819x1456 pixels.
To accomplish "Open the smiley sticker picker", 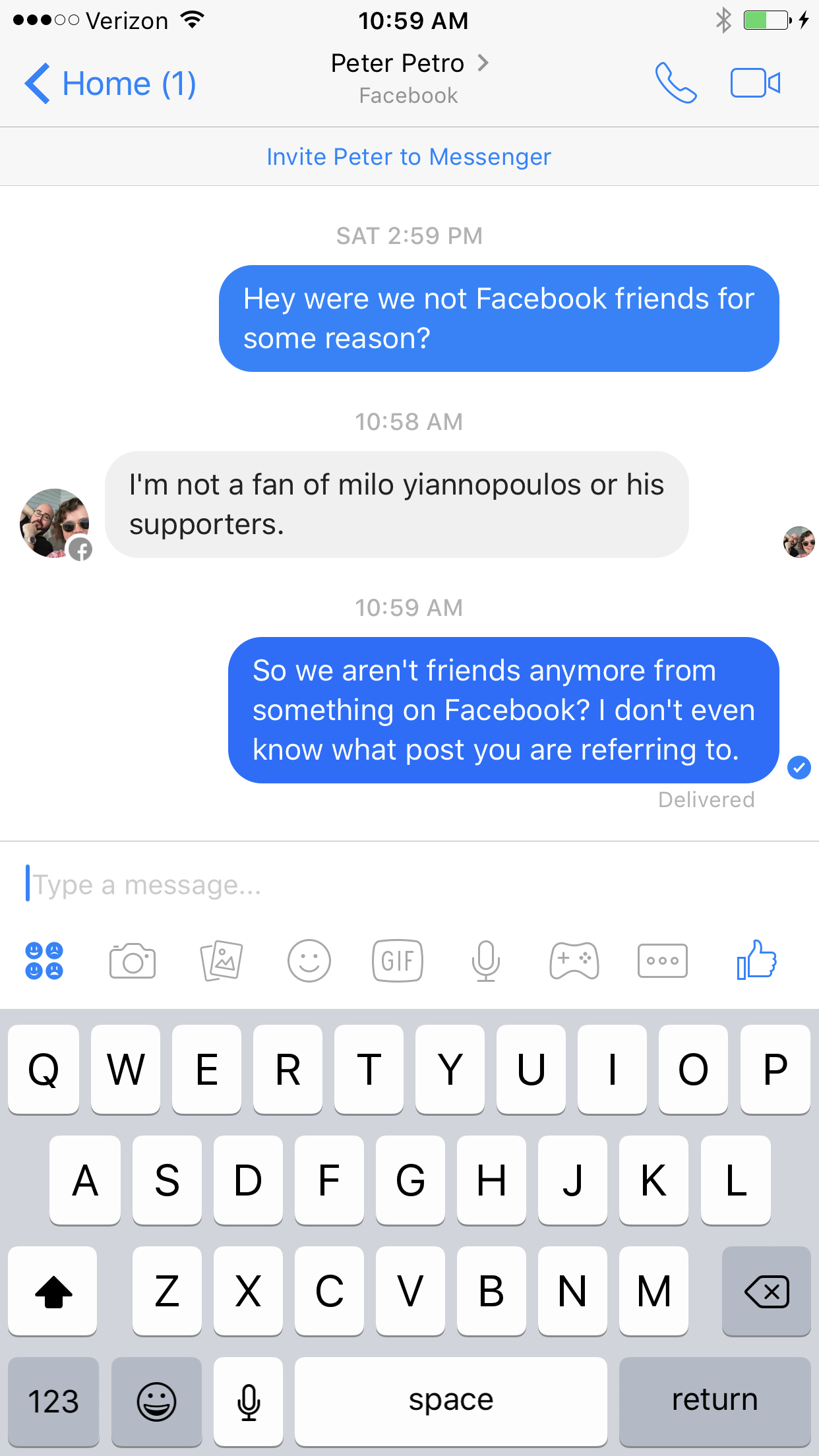I will pyautogui.click(x=309, y=960).
